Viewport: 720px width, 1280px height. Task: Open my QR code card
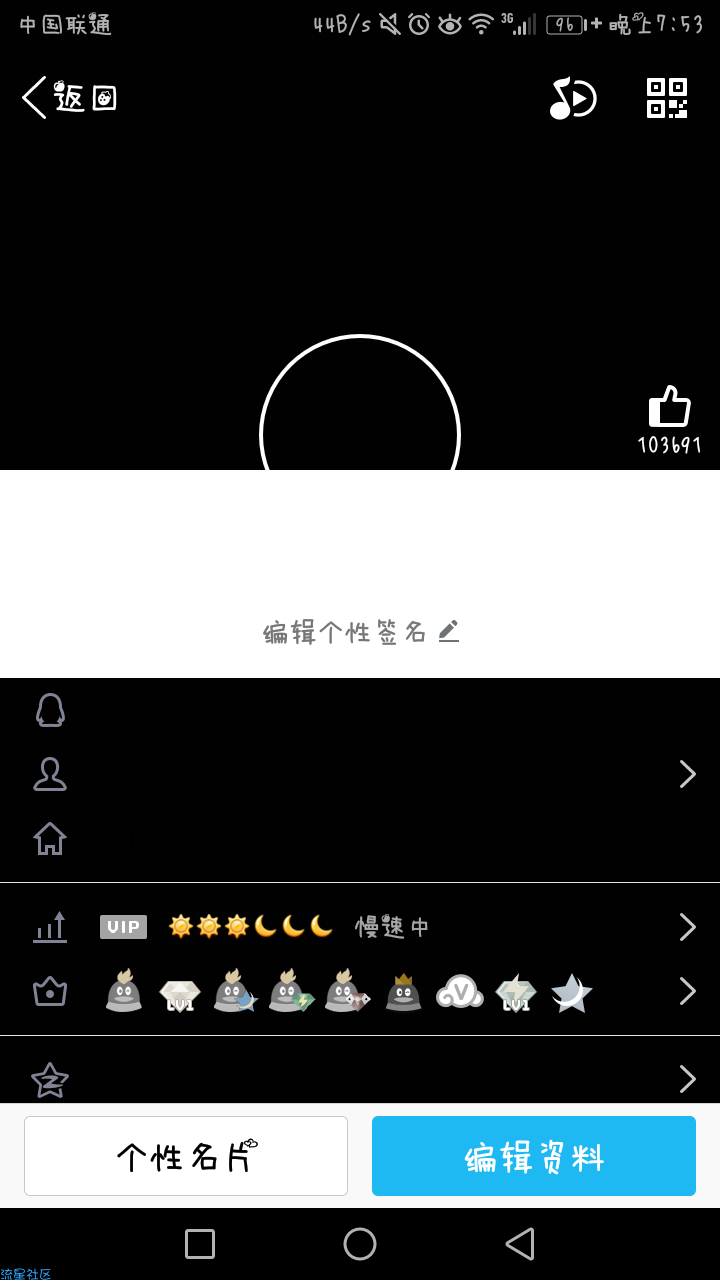coord(666,98)
